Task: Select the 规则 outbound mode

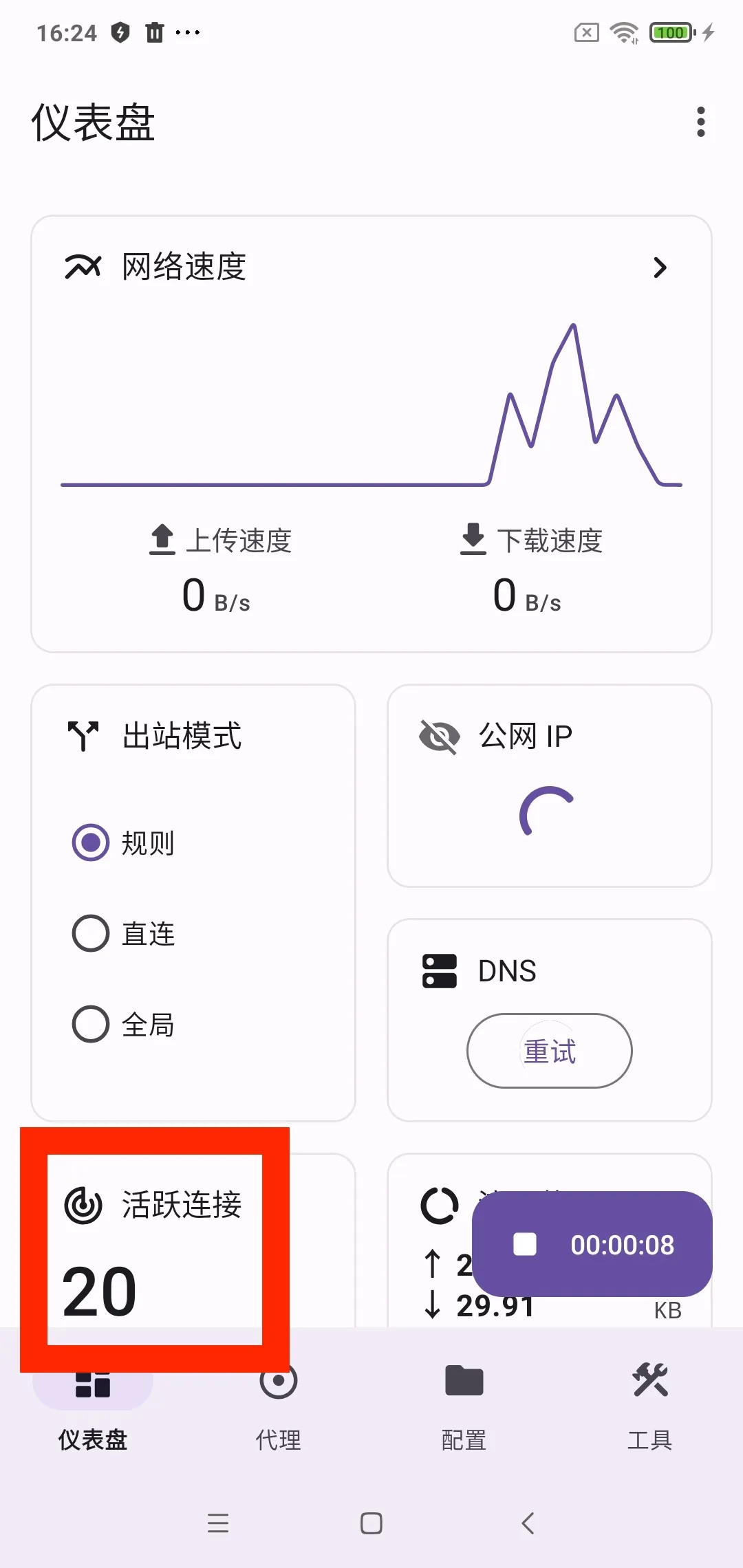Action: 91,842
